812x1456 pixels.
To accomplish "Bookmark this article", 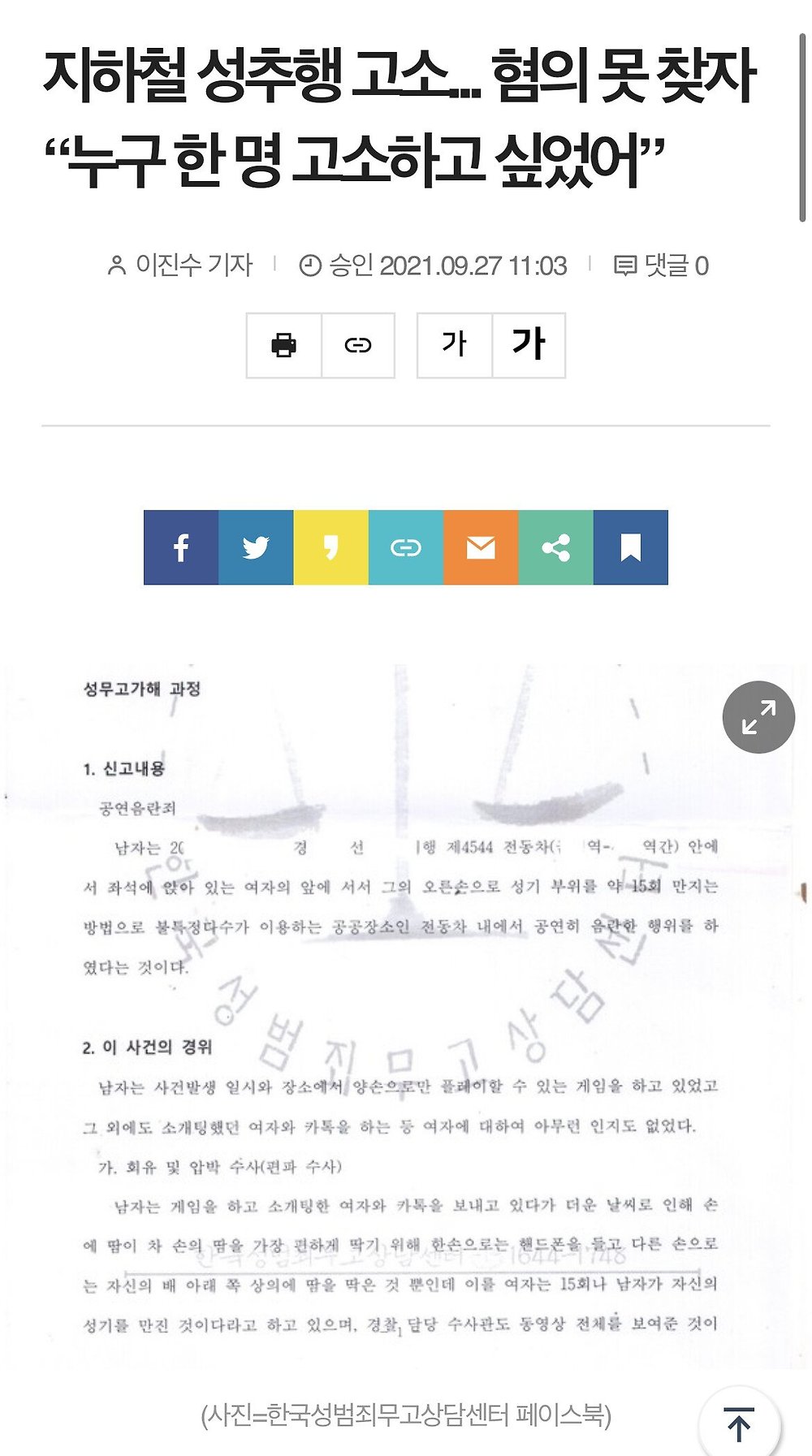I will 631,547.
